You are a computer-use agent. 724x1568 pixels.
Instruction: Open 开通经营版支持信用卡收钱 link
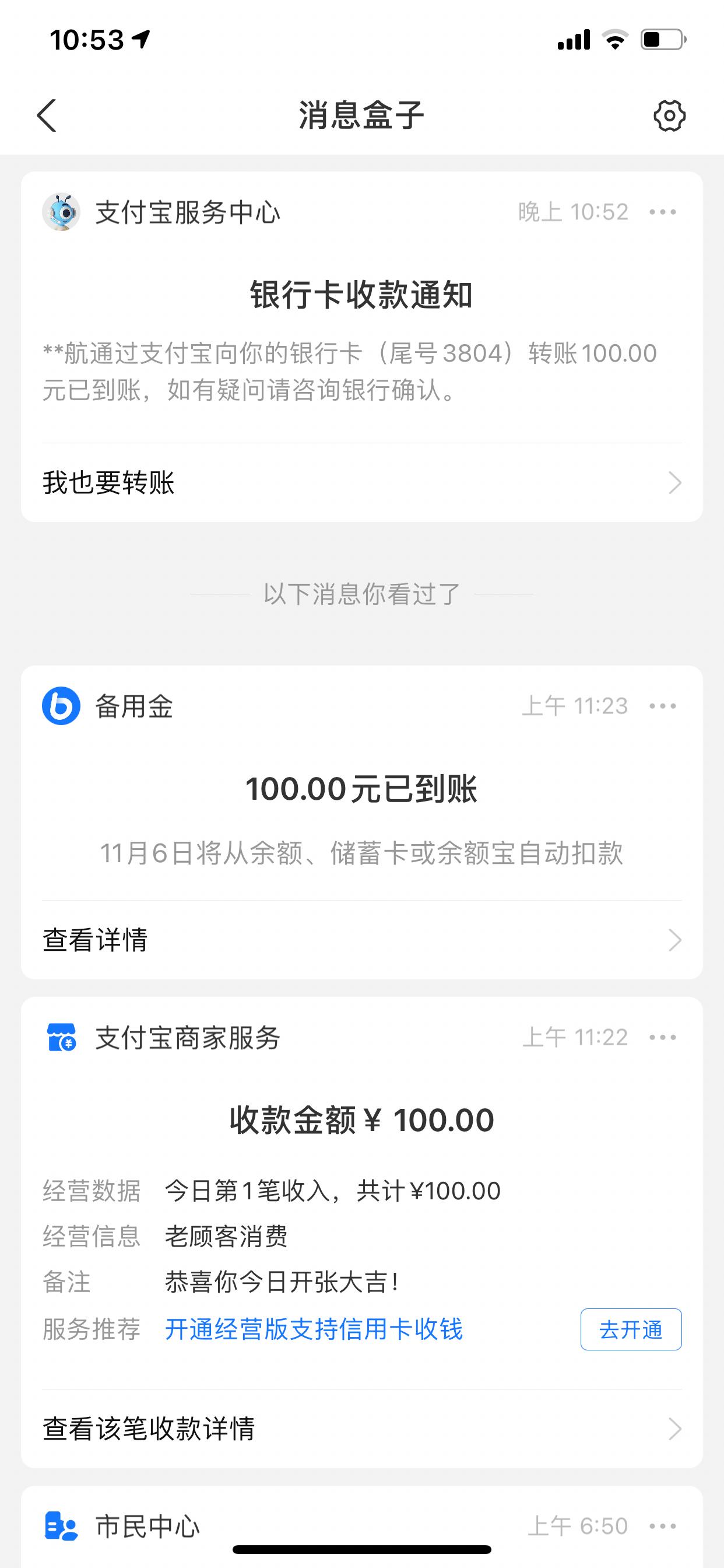pyautogui.click(x=314, y=1329)
